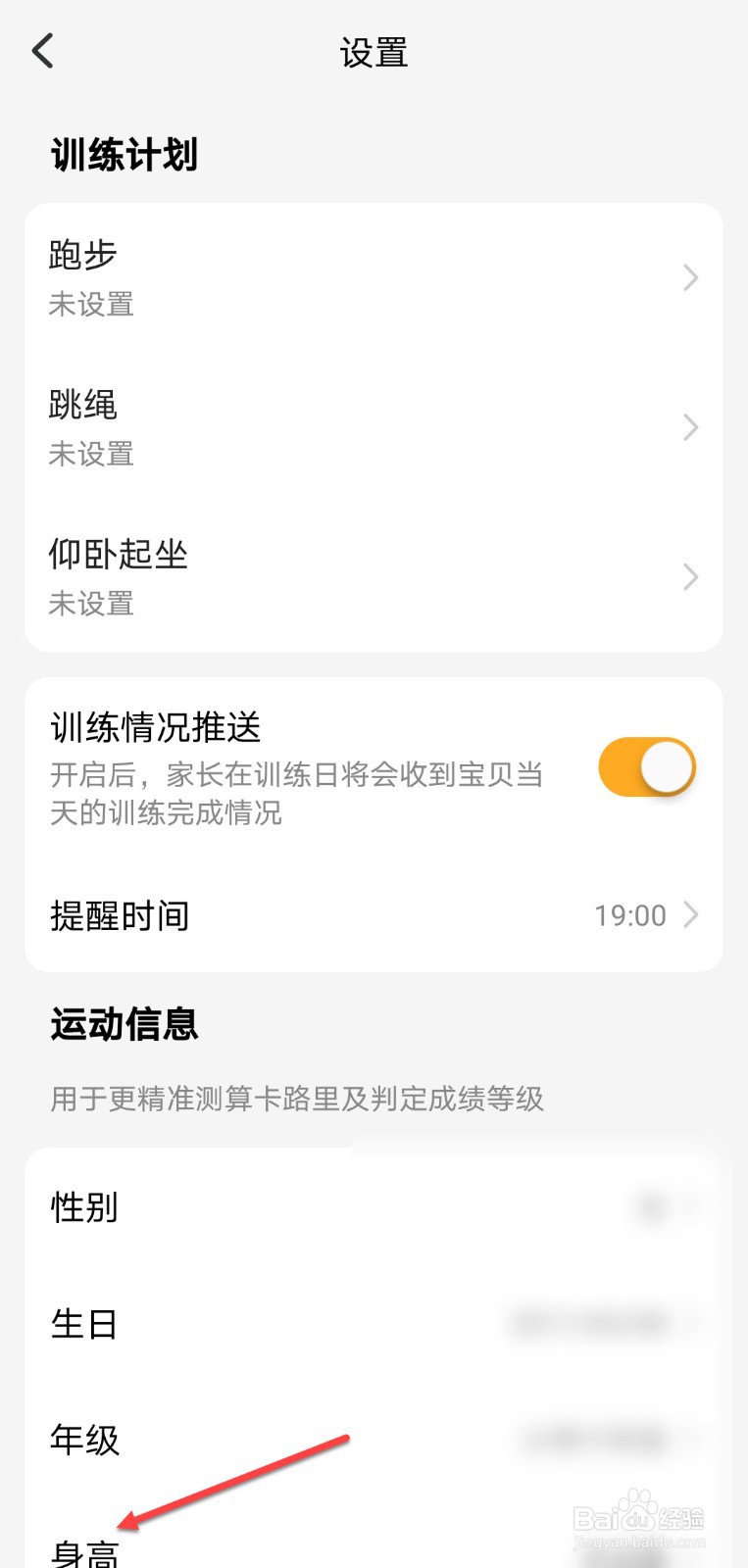Image resolution: width=748 pixels, height=1568 pixels.
Task: Turn off the 训练情况推送 switch
Action: click(646, 766)
